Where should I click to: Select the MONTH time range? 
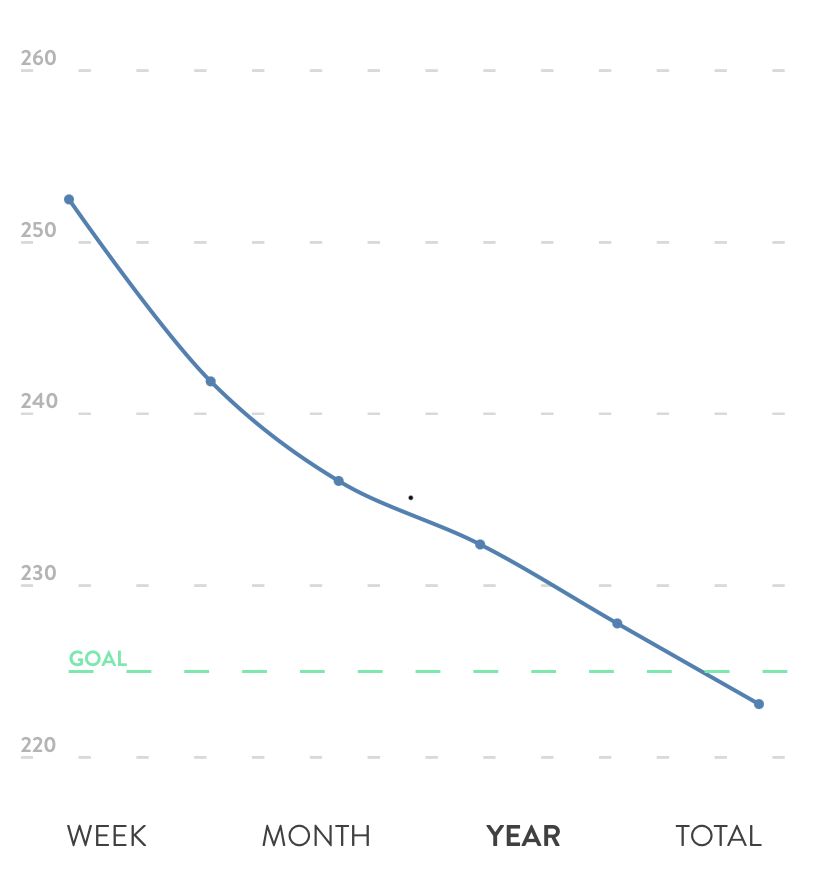(x=316, y=836)
